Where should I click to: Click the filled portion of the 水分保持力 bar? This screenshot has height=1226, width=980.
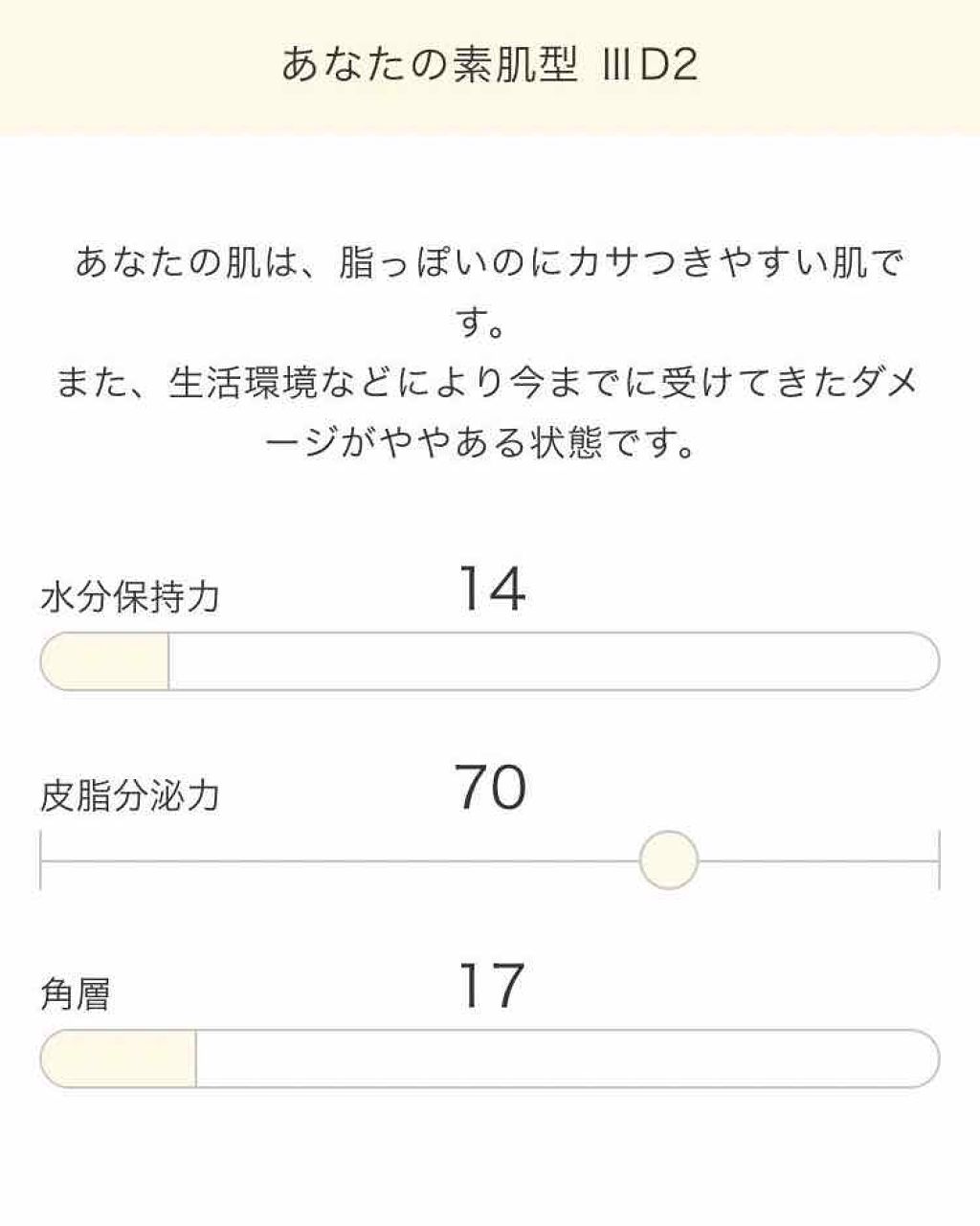[x=105, y=660]
